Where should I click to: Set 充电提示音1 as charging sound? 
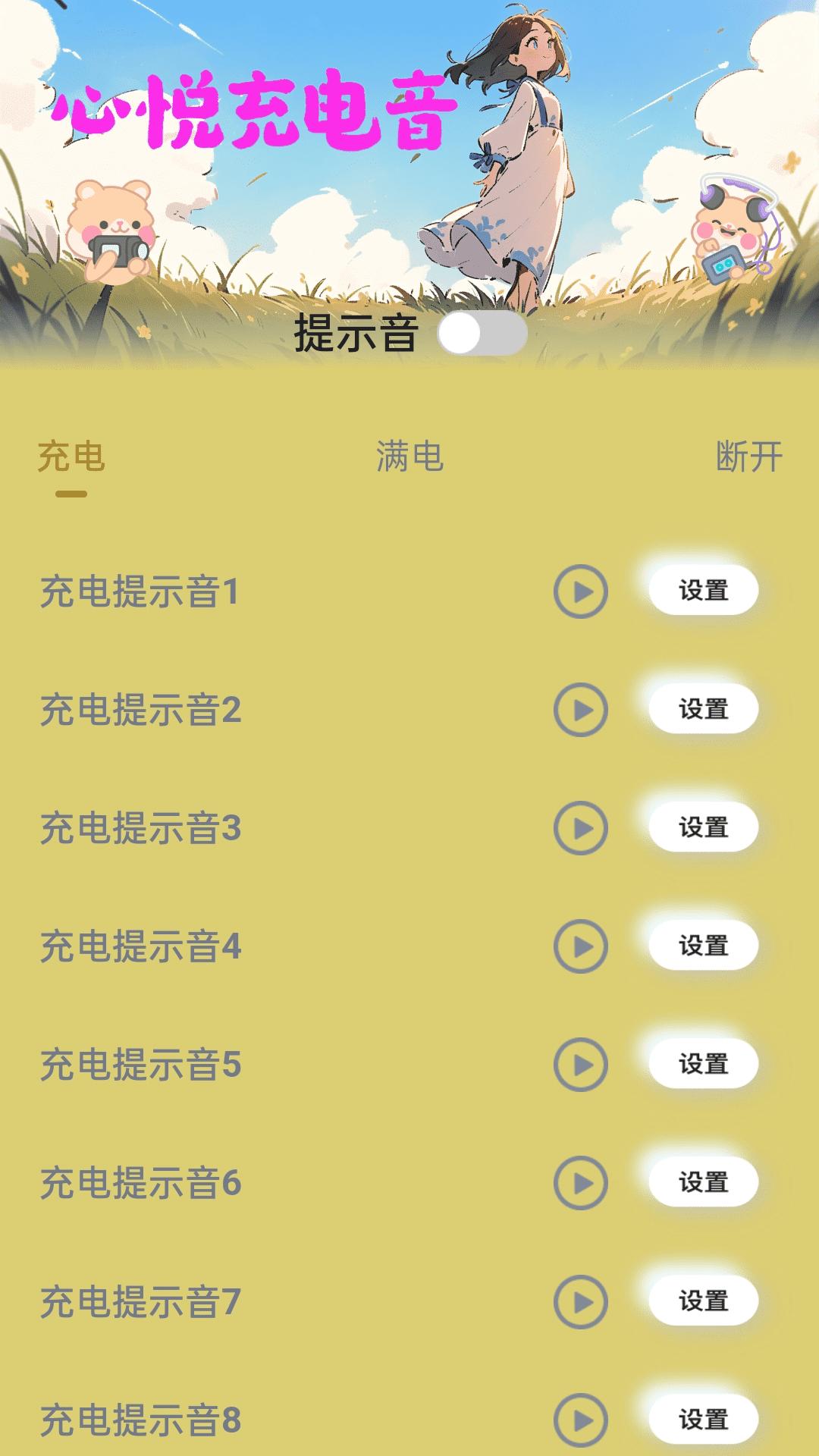tap(703, 590)
